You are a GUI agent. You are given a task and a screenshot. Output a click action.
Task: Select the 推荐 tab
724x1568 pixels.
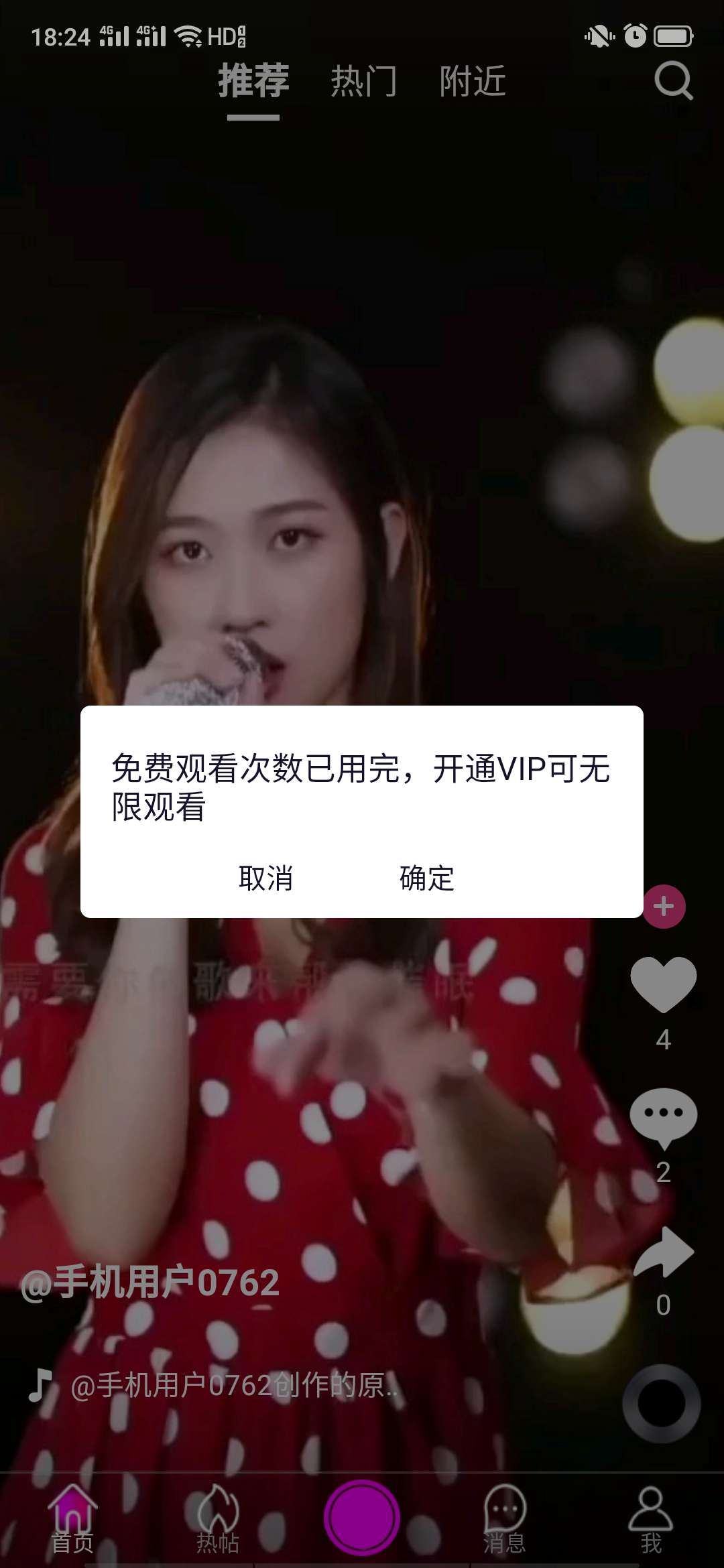point(253,82)
